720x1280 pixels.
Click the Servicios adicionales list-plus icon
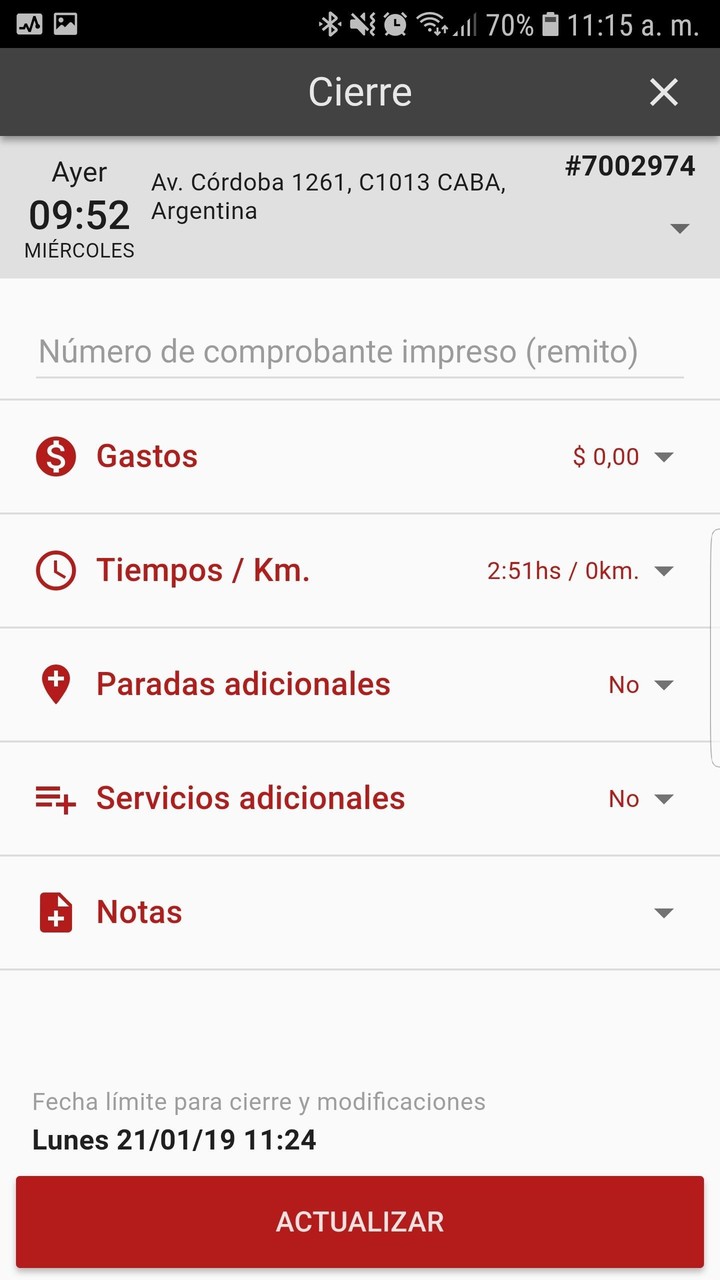tap(58, 798)
